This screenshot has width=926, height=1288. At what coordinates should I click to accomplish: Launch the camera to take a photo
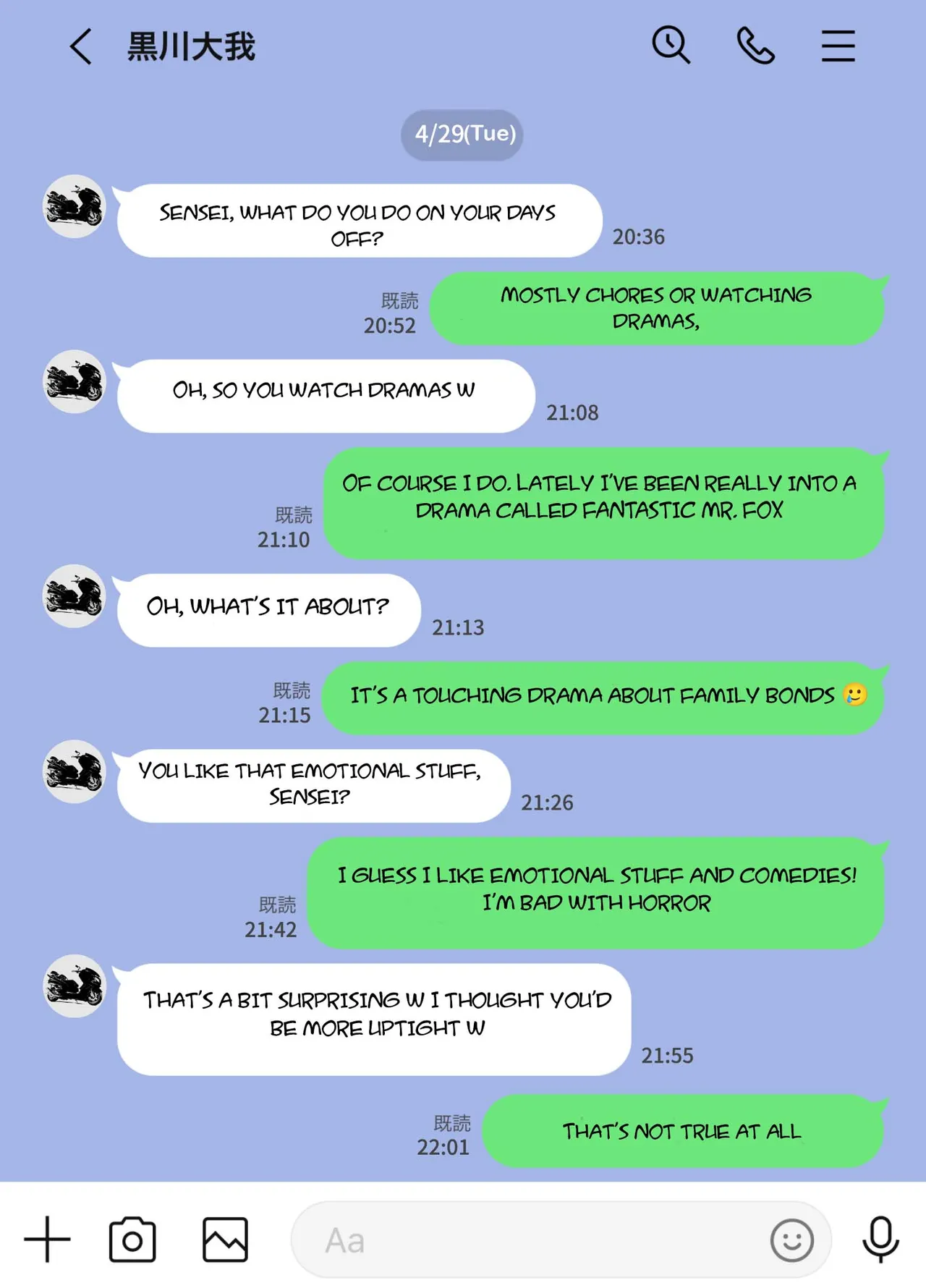[132, 1240]
